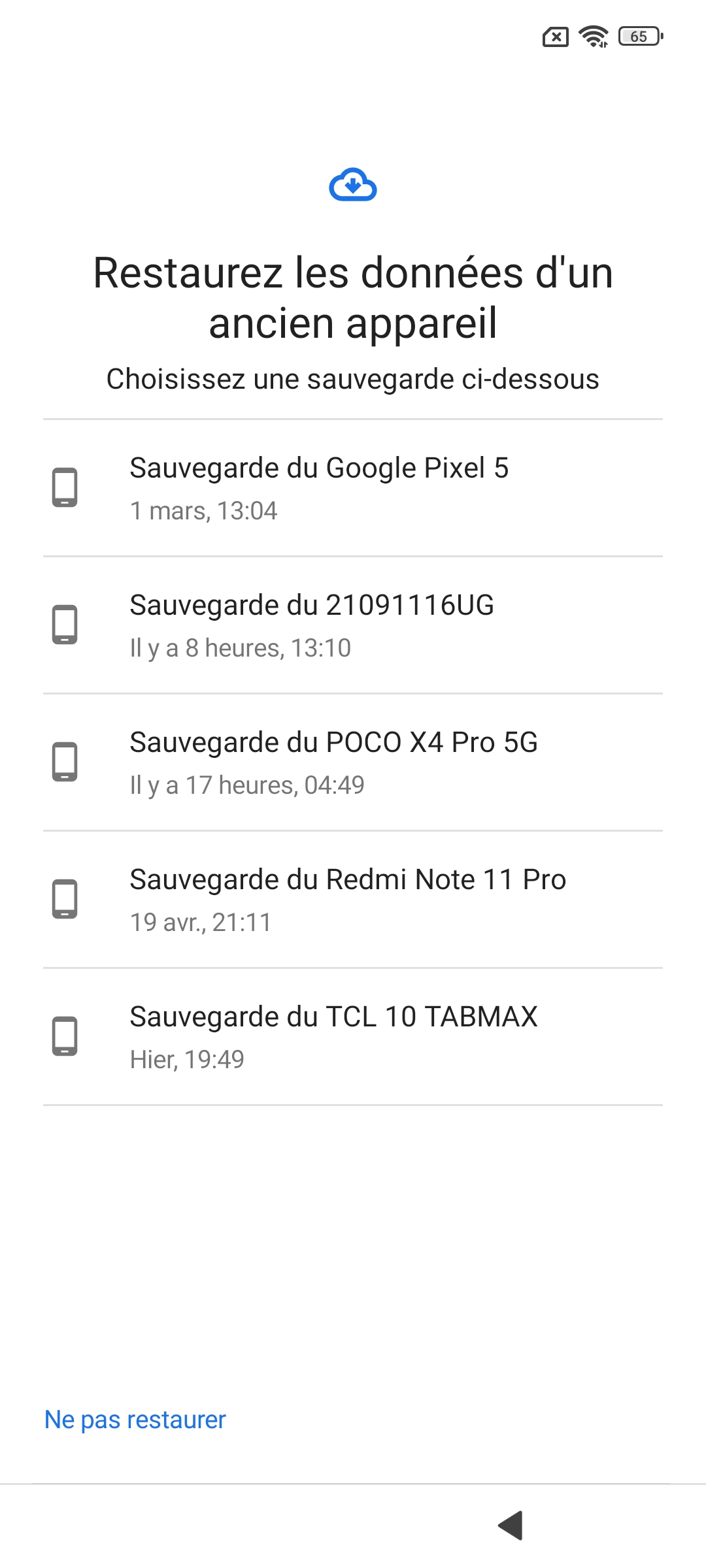Screen dimensions: 706x1568
Task: Open the POCO X4 Pro 5G backup
Action: click(353, 762)
